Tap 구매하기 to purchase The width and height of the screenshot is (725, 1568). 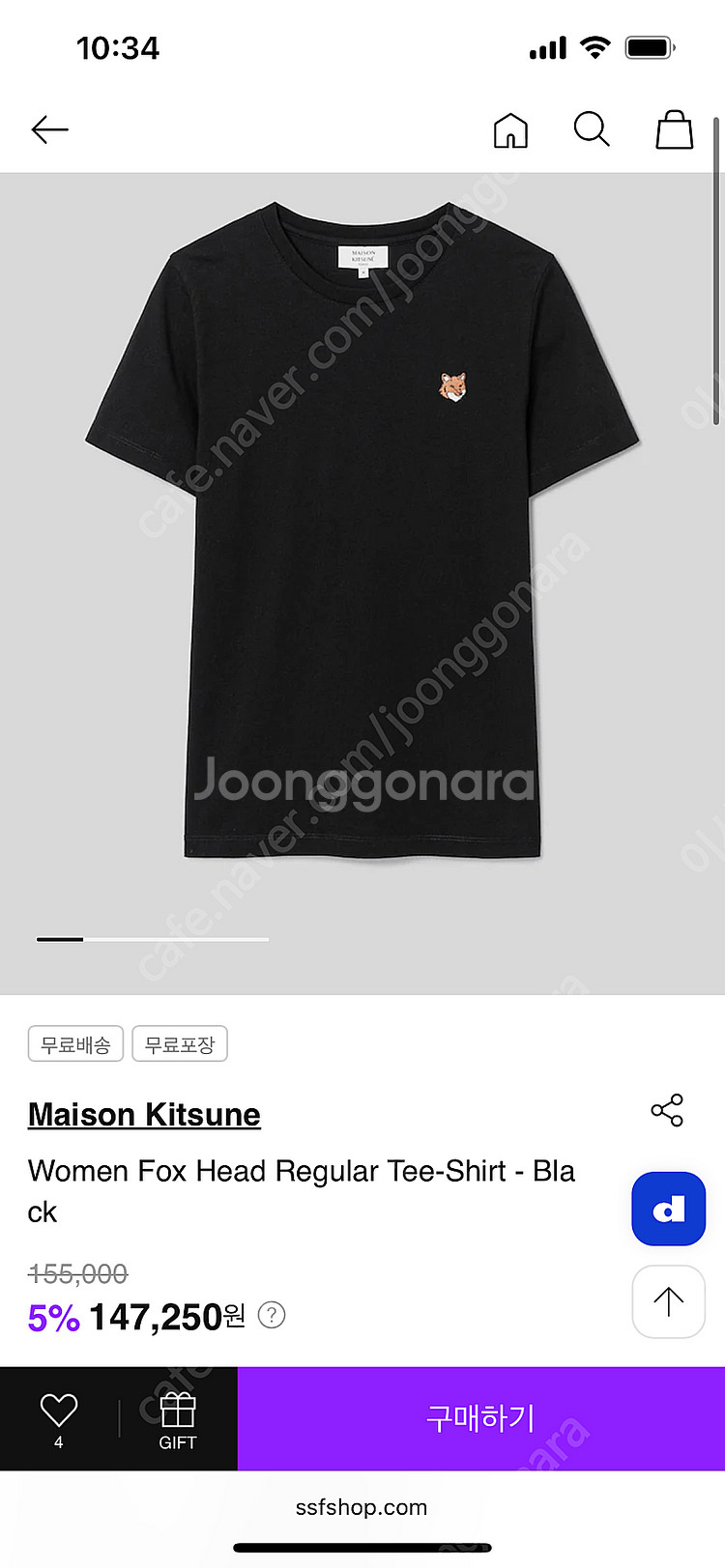coord(480,1418)
